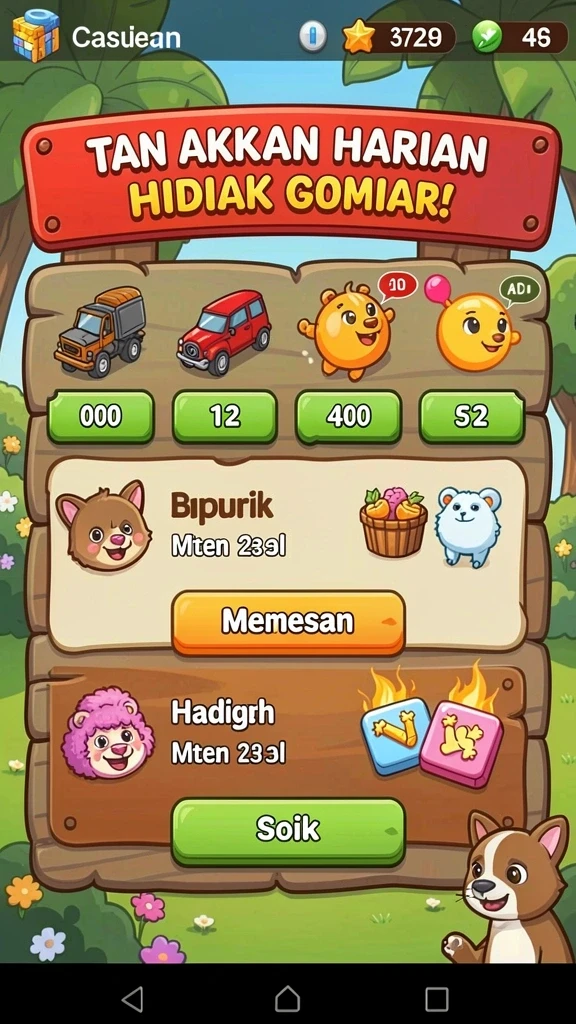Choose the green 52 button
576x1024 pixels.
[x=472, y=416]
